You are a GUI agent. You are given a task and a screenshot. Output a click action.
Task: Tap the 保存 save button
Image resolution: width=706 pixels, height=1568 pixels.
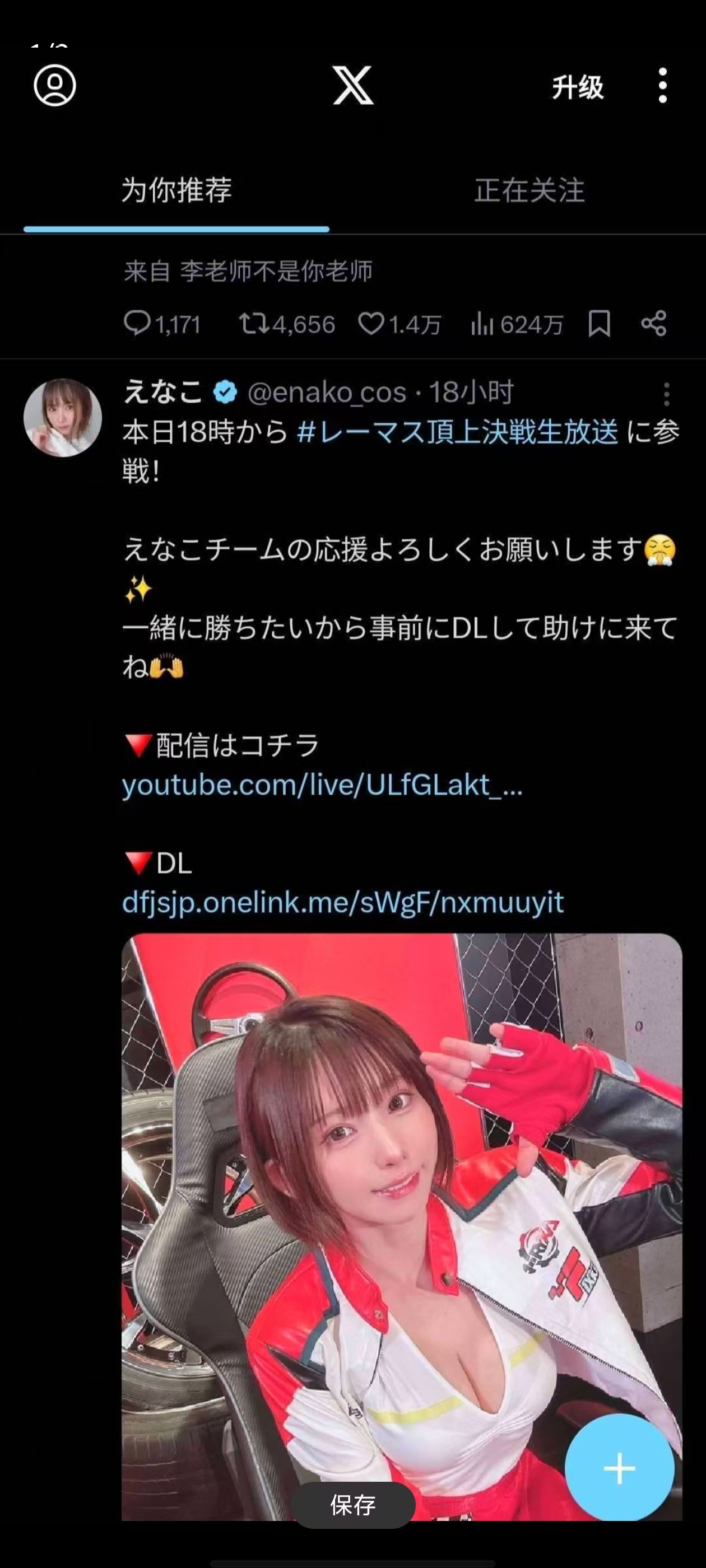pos(352,1505)
